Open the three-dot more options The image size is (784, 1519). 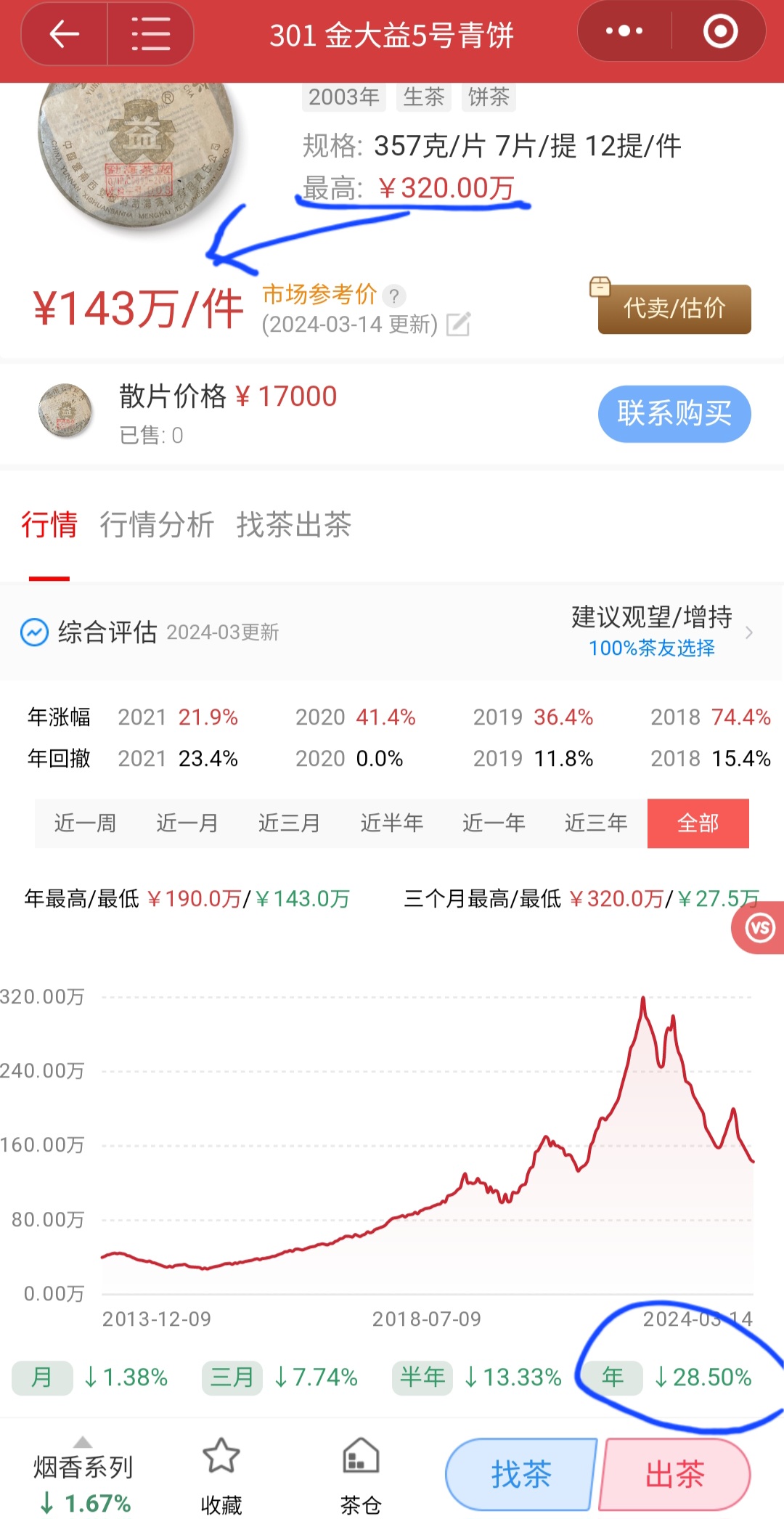point(624,31)
